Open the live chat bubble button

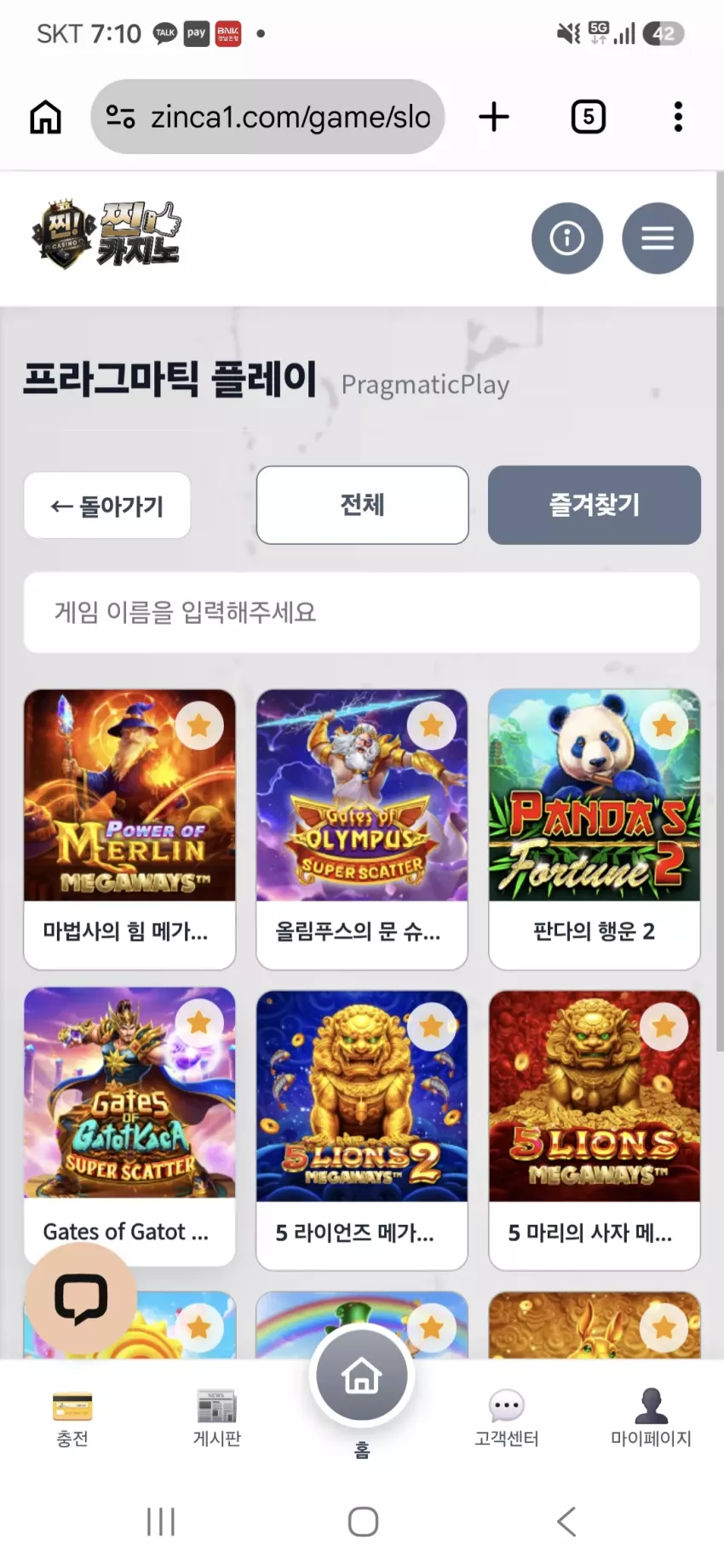(81, 1298)
